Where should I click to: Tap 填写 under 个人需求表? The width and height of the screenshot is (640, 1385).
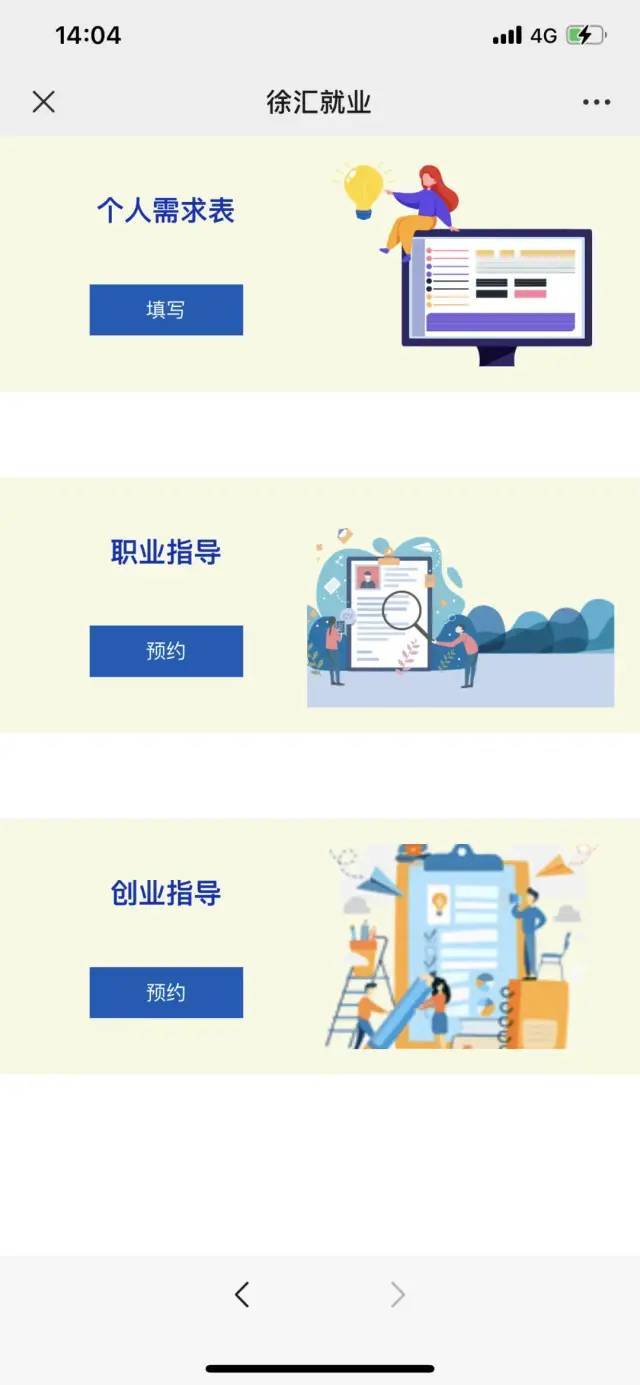pos(166,310)
